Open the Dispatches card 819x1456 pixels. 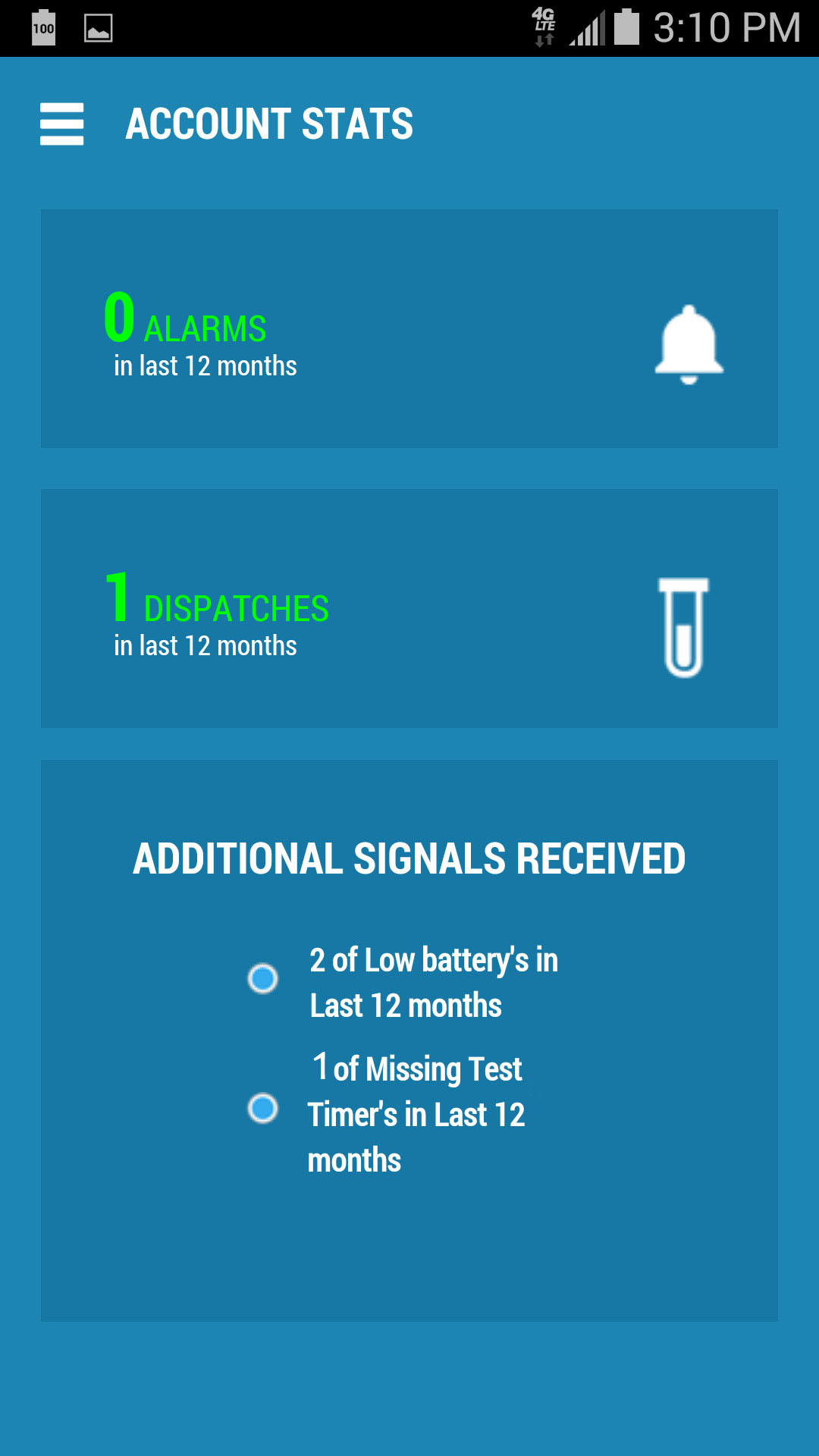tap(409, 608)
